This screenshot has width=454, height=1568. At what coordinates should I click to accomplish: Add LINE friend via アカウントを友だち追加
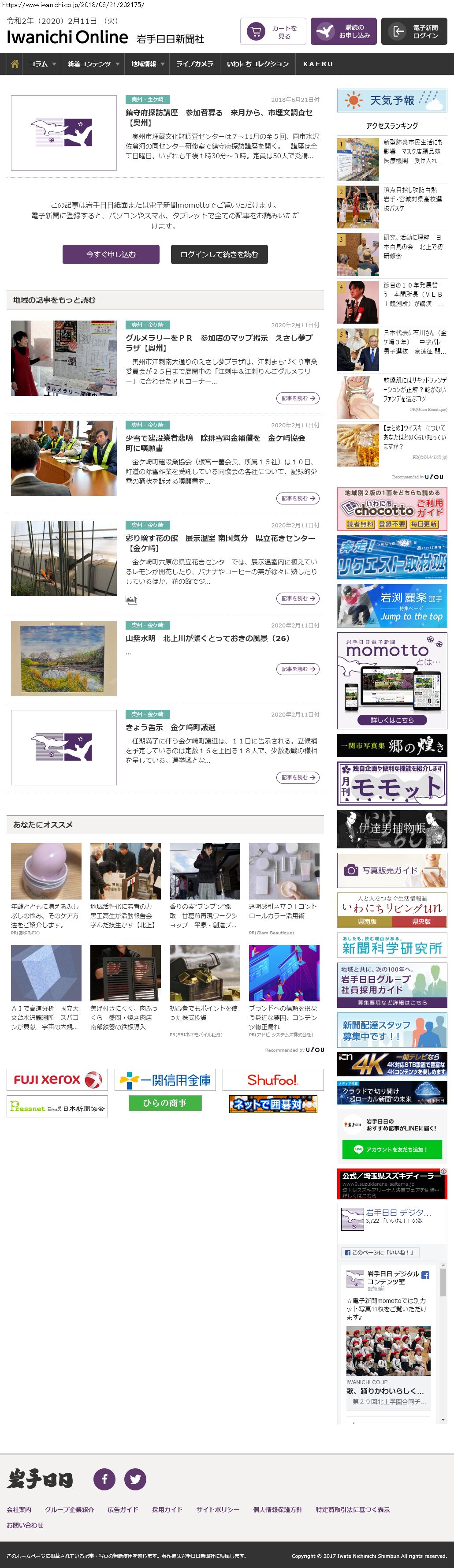(x=392, y=1149)
